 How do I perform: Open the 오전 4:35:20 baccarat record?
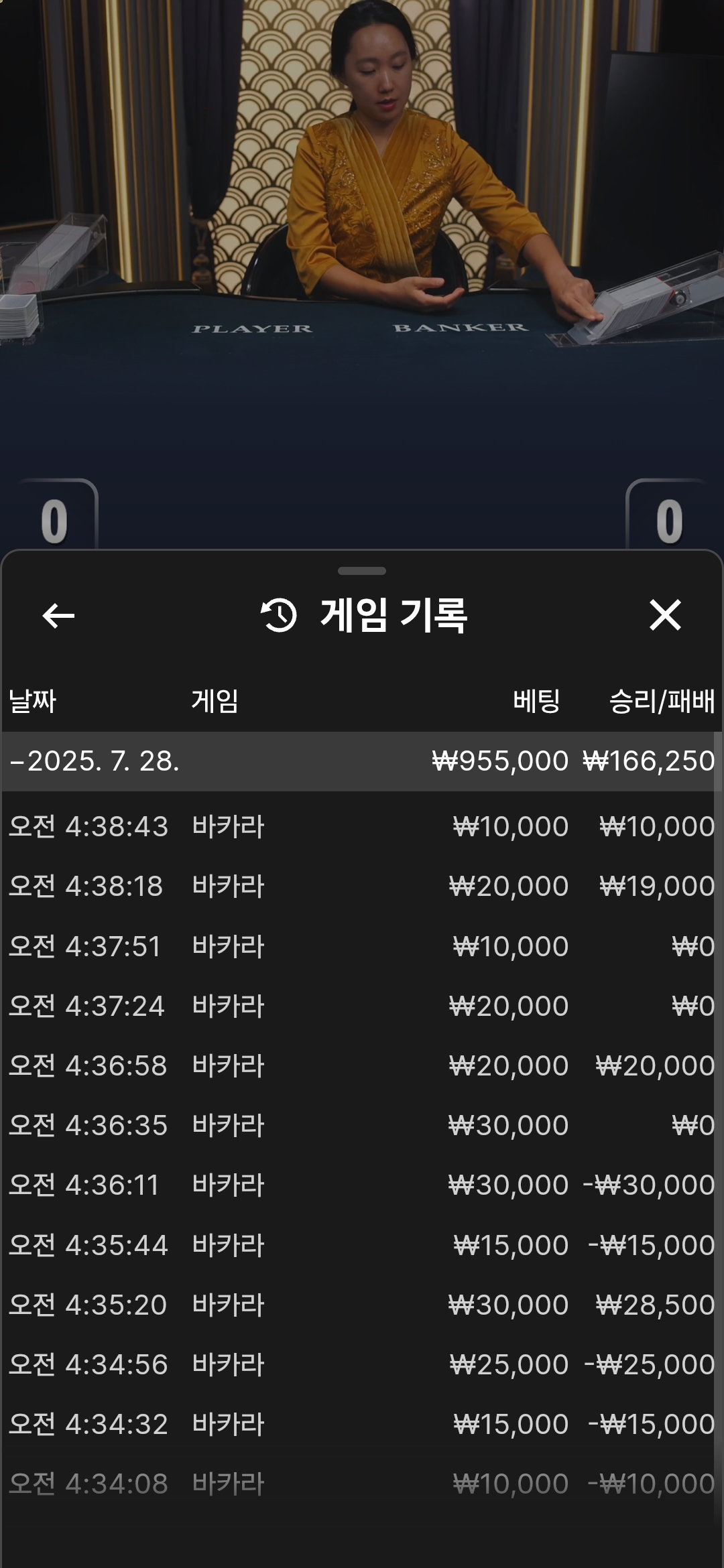pyautogui.click(x=362, y=1305)
